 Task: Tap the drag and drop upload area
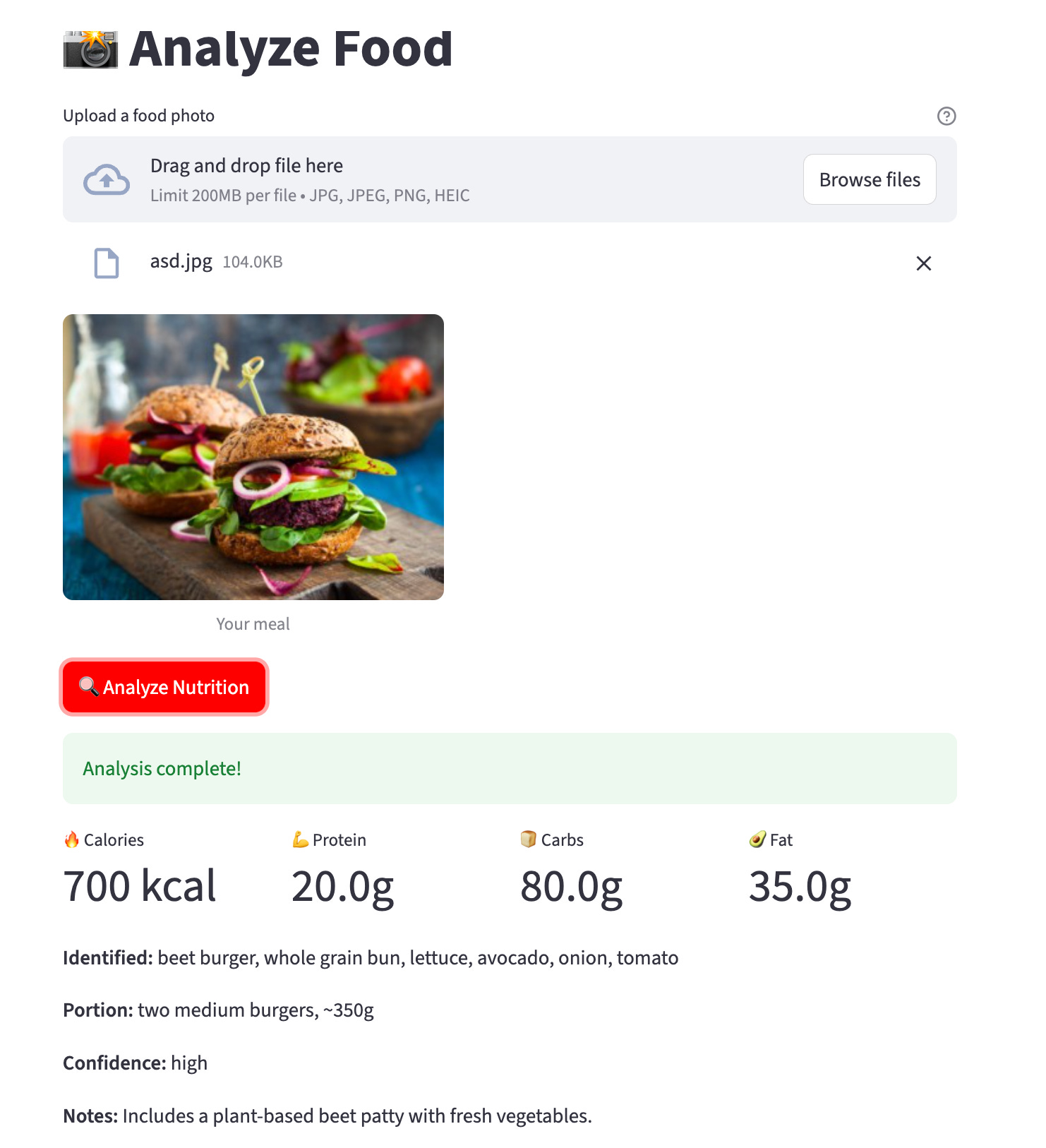click(x=510, y=179)
